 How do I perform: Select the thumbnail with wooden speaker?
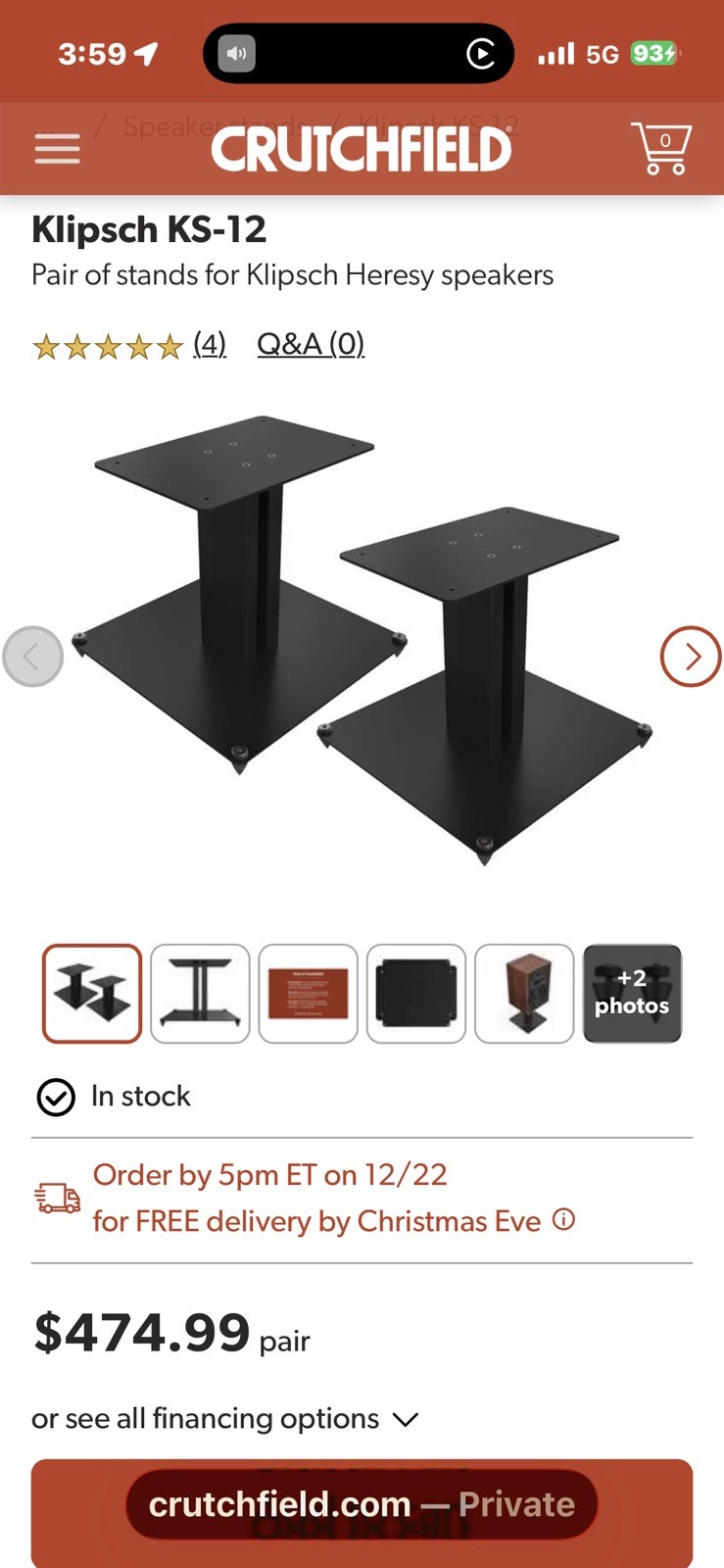pyautogui.click(x=523, y=993)
